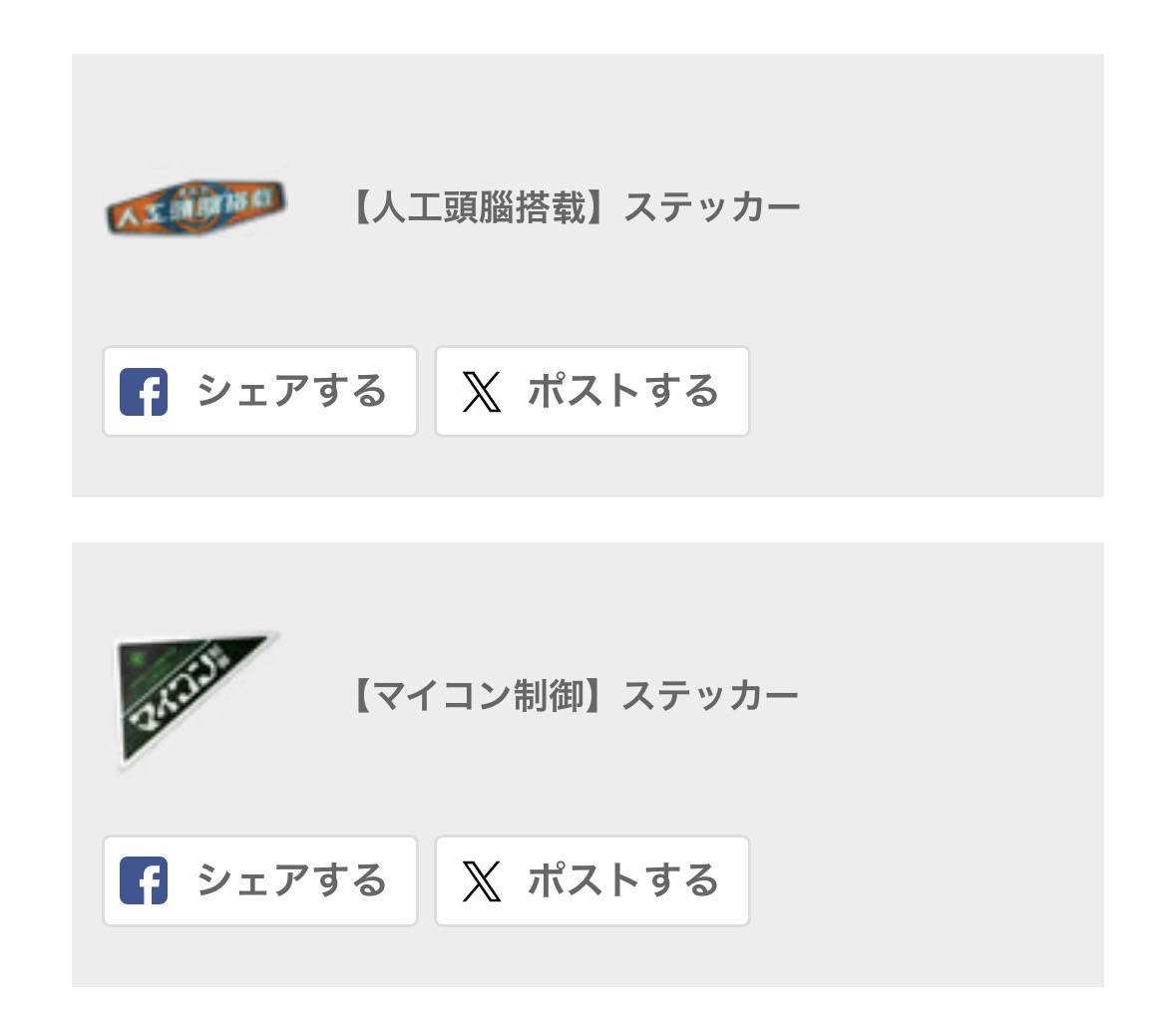Share the 人工頭脳搭載 sticker on Facebook
Image resolution: width=1176 pixels, height=1033 pixels.
click(259, 391)
